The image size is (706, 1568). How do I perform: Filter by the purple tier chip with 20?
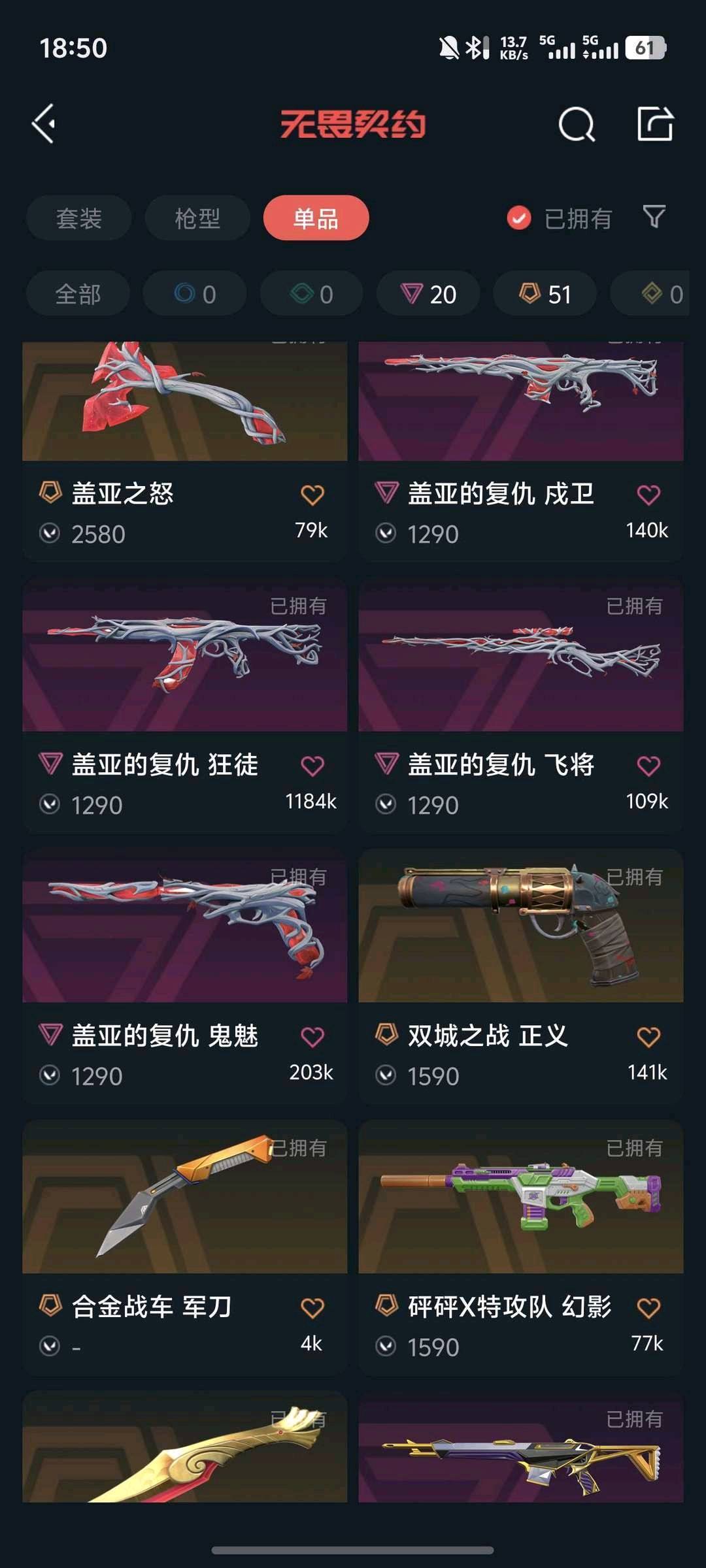[428, 294]
